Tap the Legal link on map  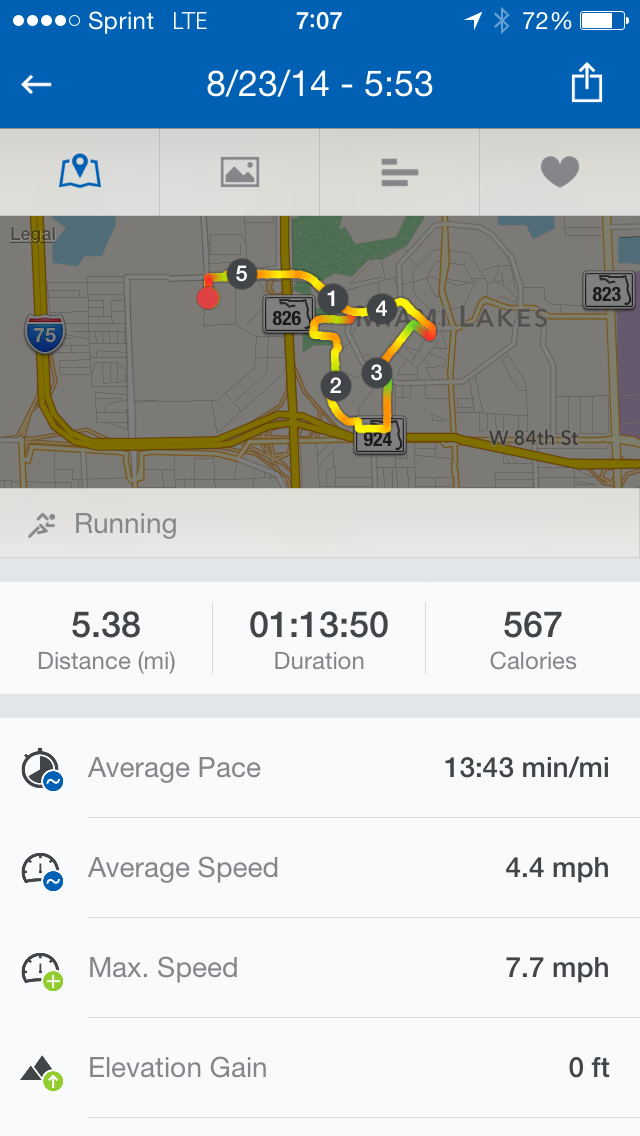33,234
